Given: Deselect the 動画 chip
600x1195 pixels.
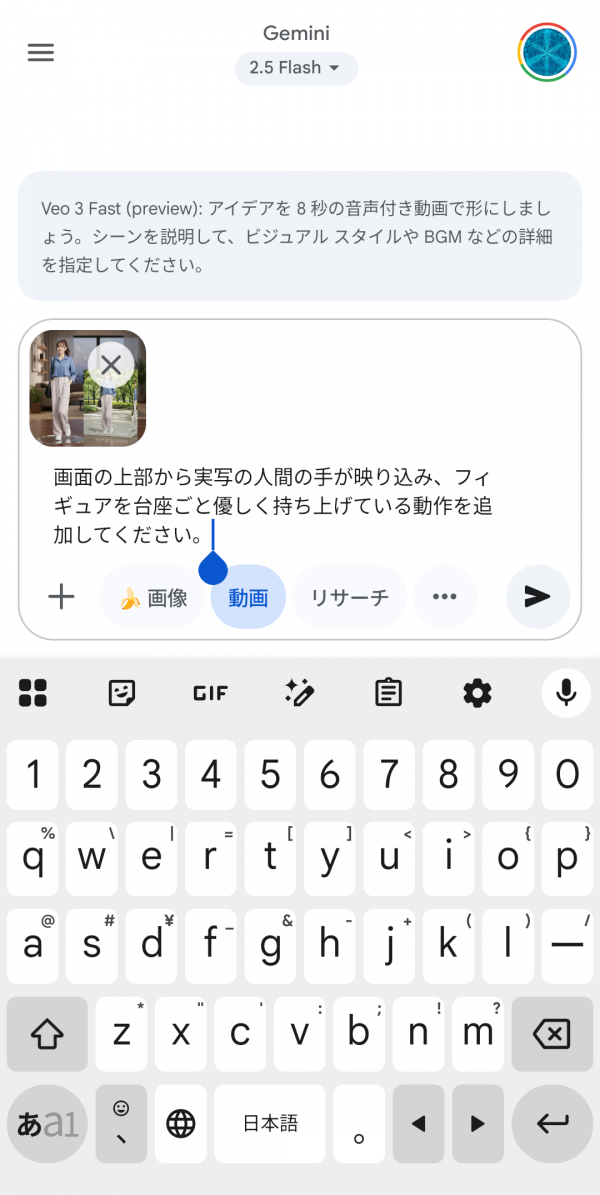Looking at the screenshot, I should pyautogui.click(x=248, y=598).
